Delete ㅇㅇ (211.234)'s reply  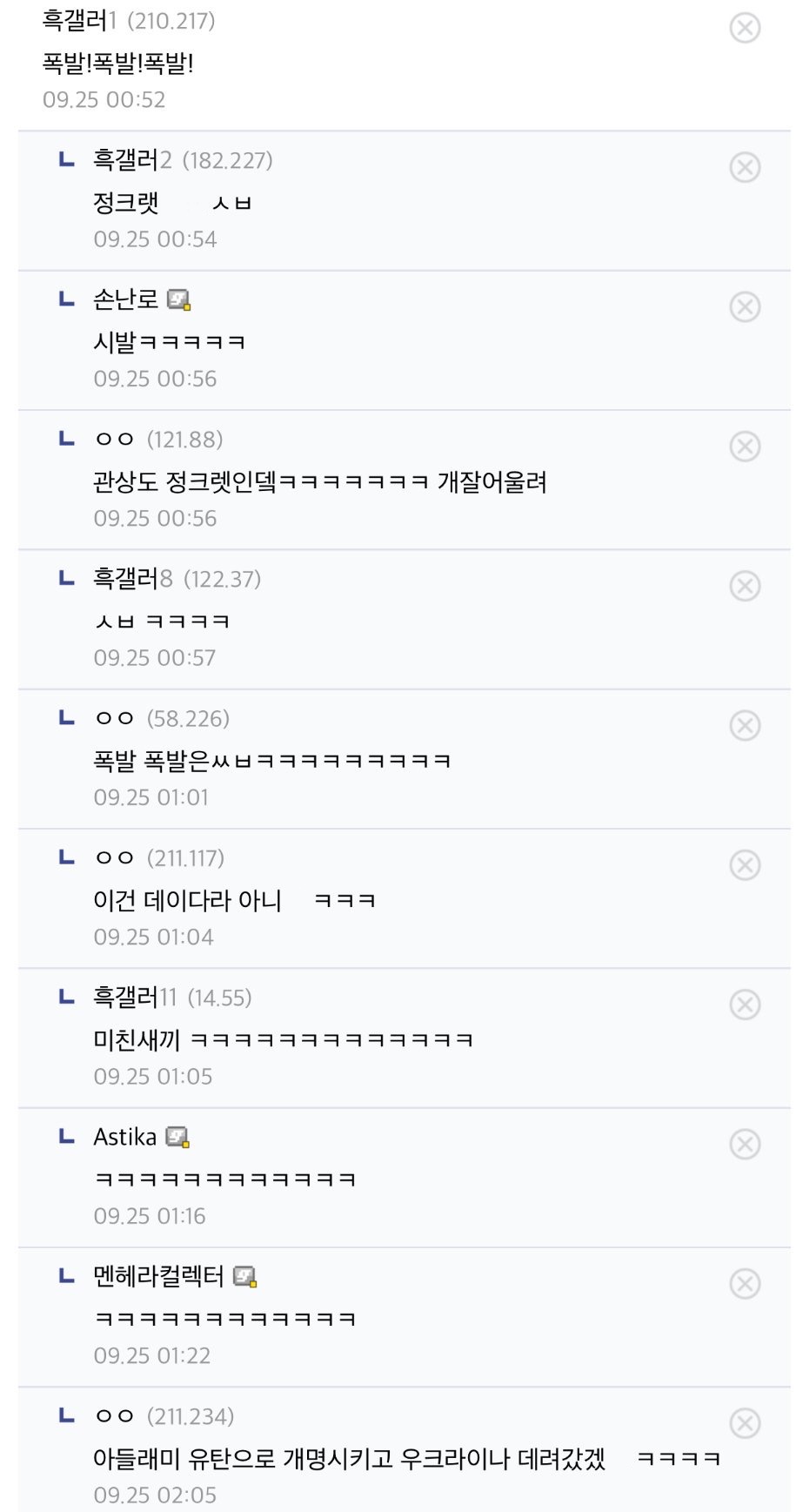click(745, 1423)
